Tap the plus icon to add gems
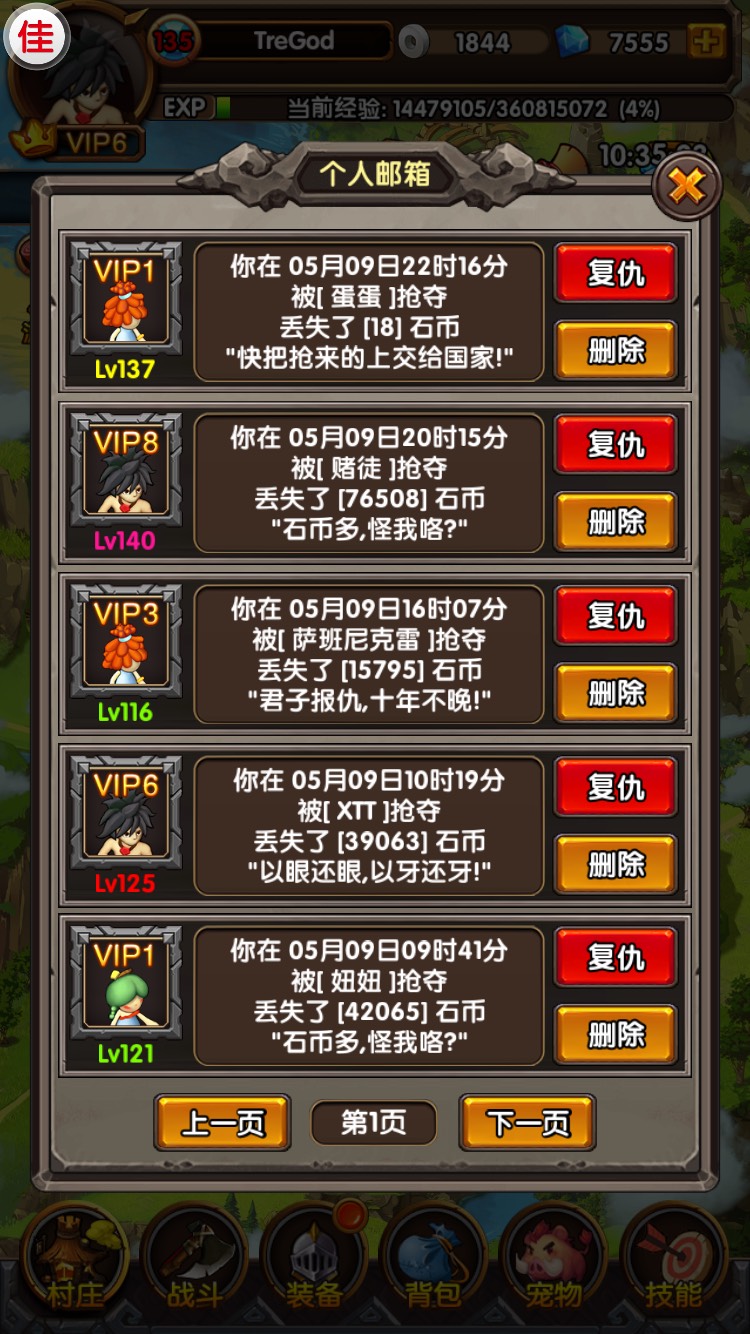The image size is (750, 1334). pyautogui.click(x=707, y=42)
